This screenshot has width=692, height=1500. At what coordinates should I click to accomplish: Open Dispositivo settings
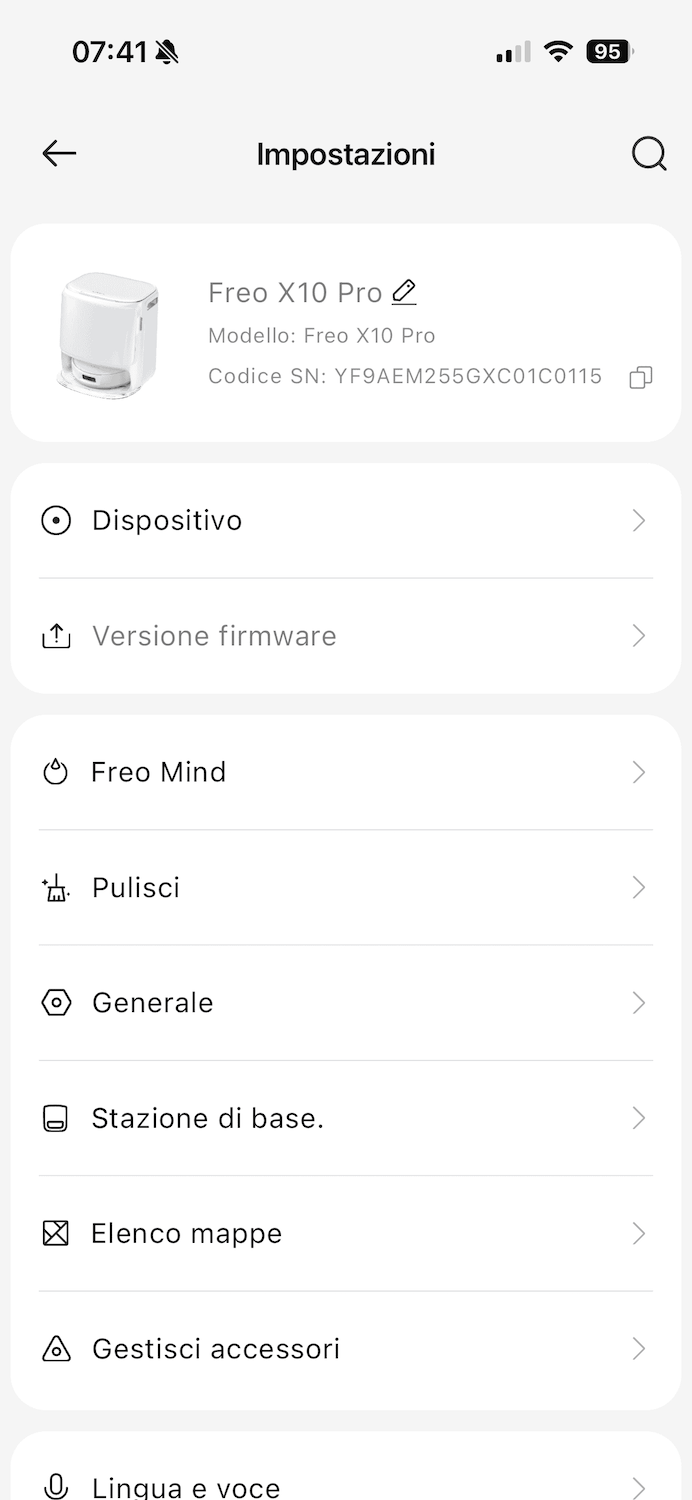(345, 521)
